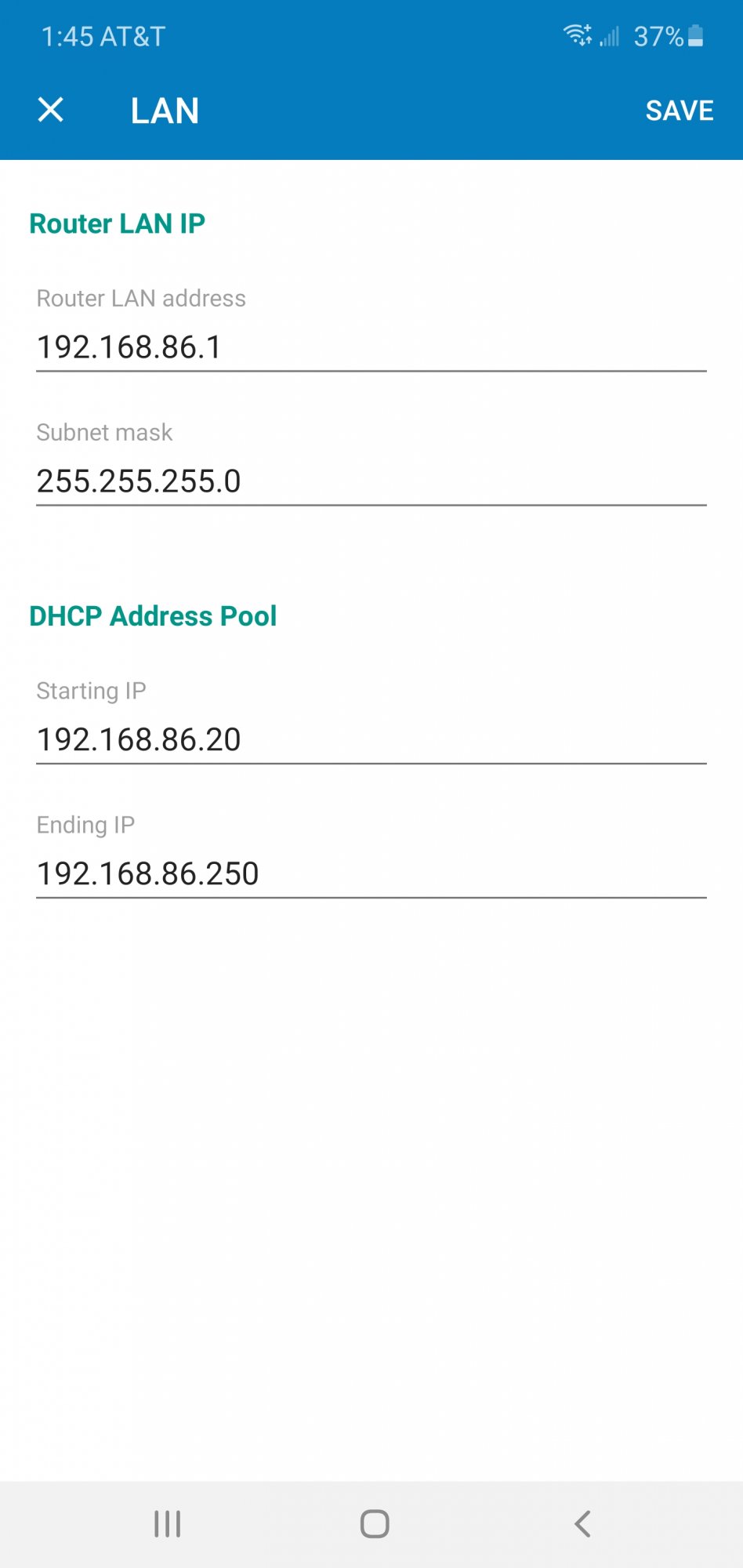
Task: Change the DHCP Starting IP field
Action: (x=370, y=739)
